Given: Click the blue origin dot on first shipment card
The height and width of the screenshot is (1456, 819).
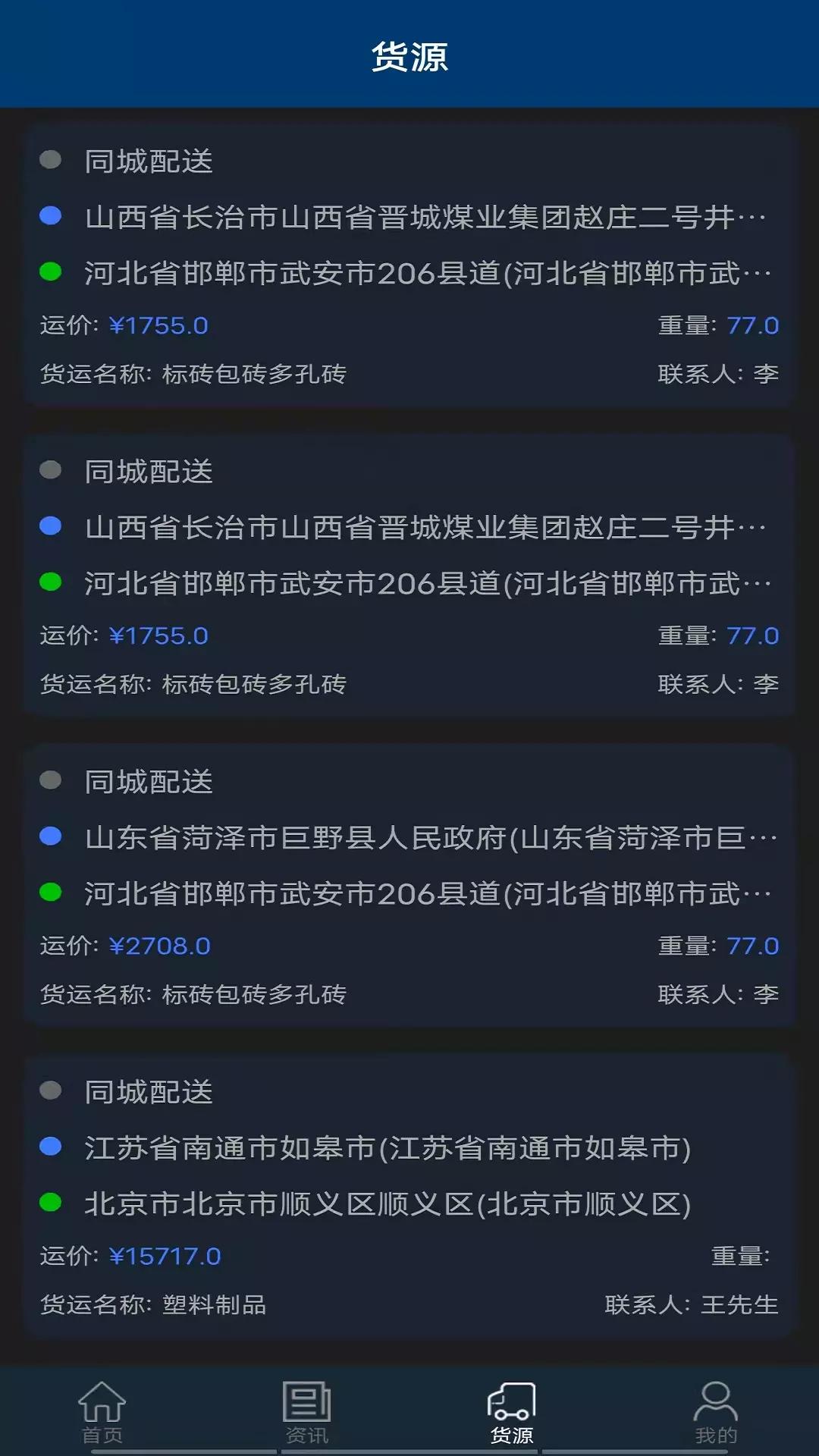Looking at the screenshot, I should [52, 218].
